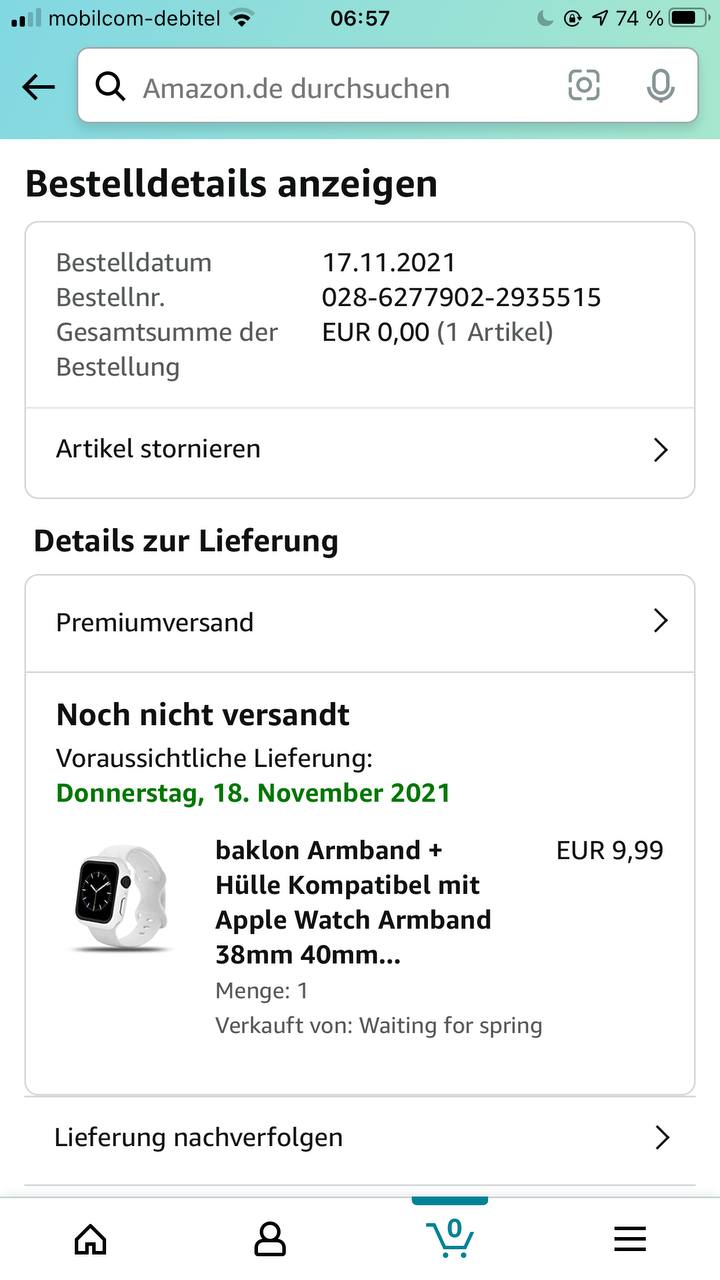This screenshot has height=1280, width=720.
Task: Open the hamburger menu tab
Action: [x=630, y=1240]
